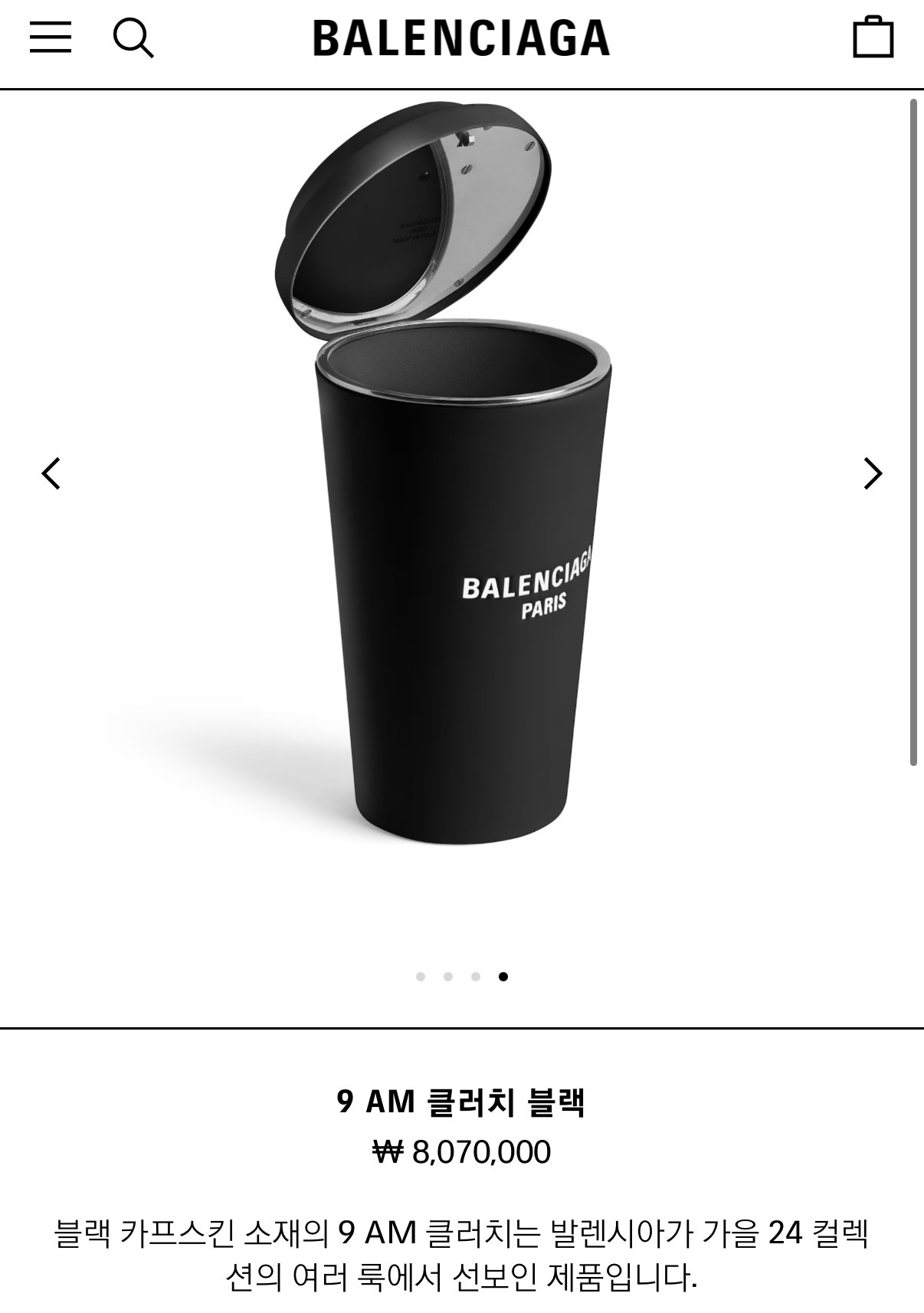Show the previous product image
Viewport: 924px width, 1313px height.
pos(51,473)
